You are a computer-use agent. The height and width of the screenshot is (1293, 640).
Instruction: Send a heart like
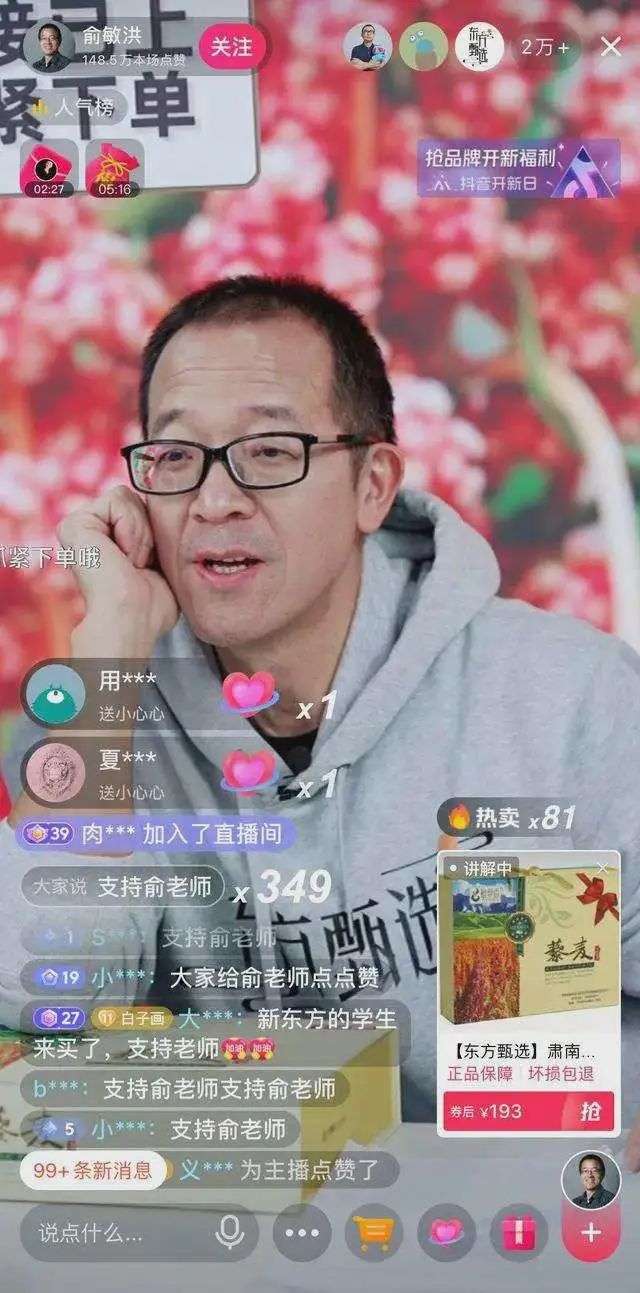pos(446,1232)
